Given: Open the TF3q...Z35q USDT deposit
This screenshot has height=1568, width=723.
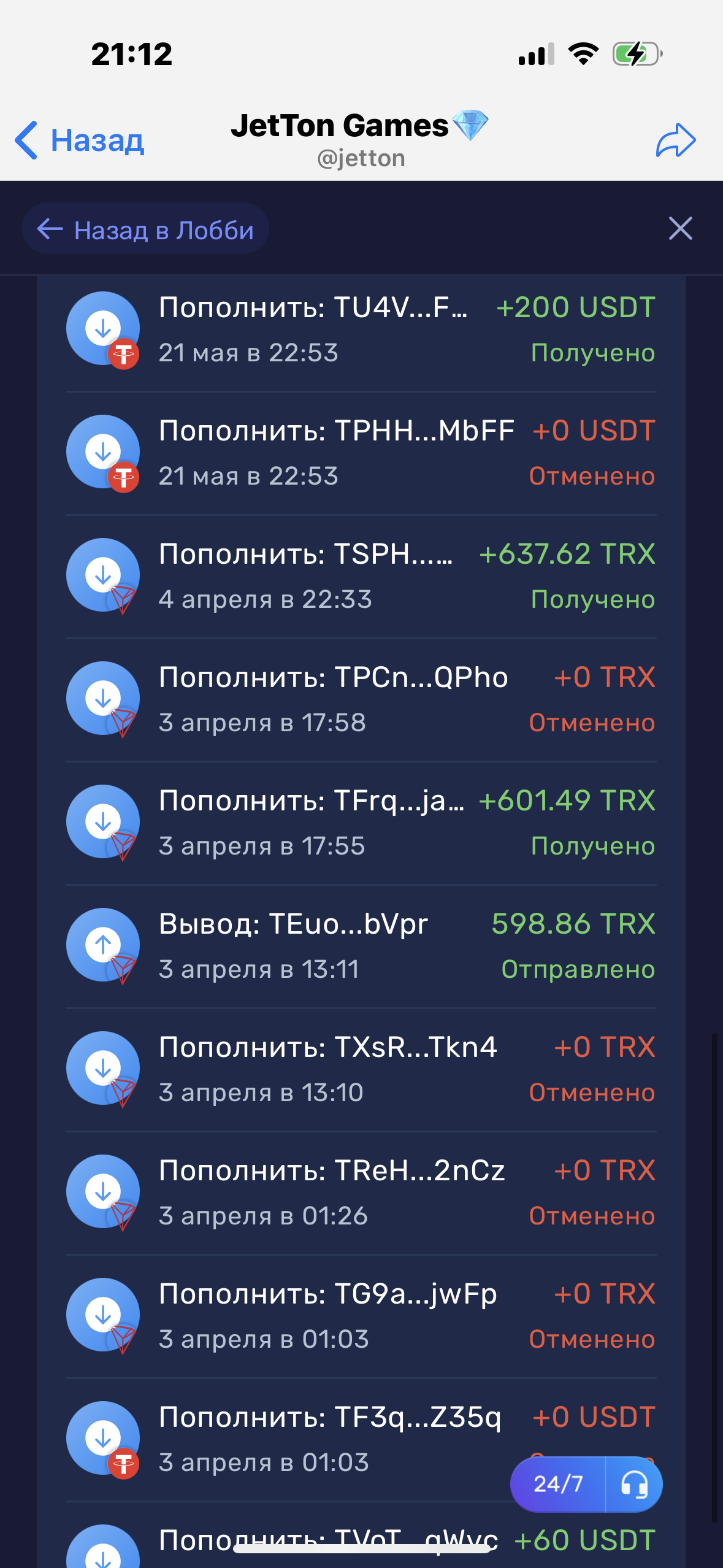Looking at the screenshot, I should click(x=331, y=1439).
